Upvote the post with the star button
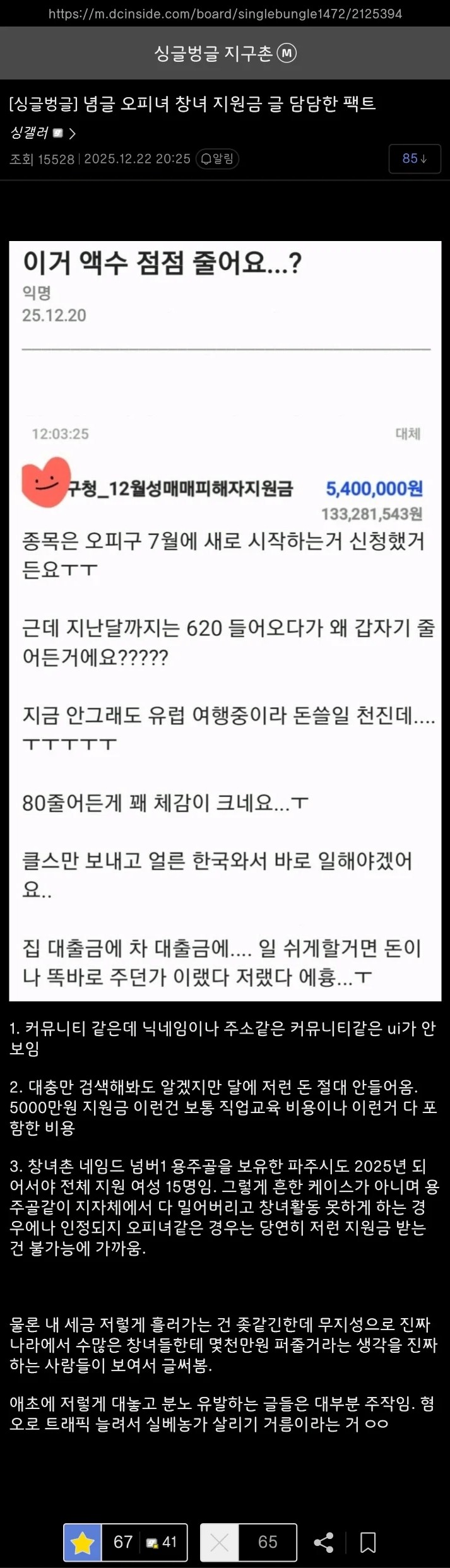 click(x=83, y=1542)
